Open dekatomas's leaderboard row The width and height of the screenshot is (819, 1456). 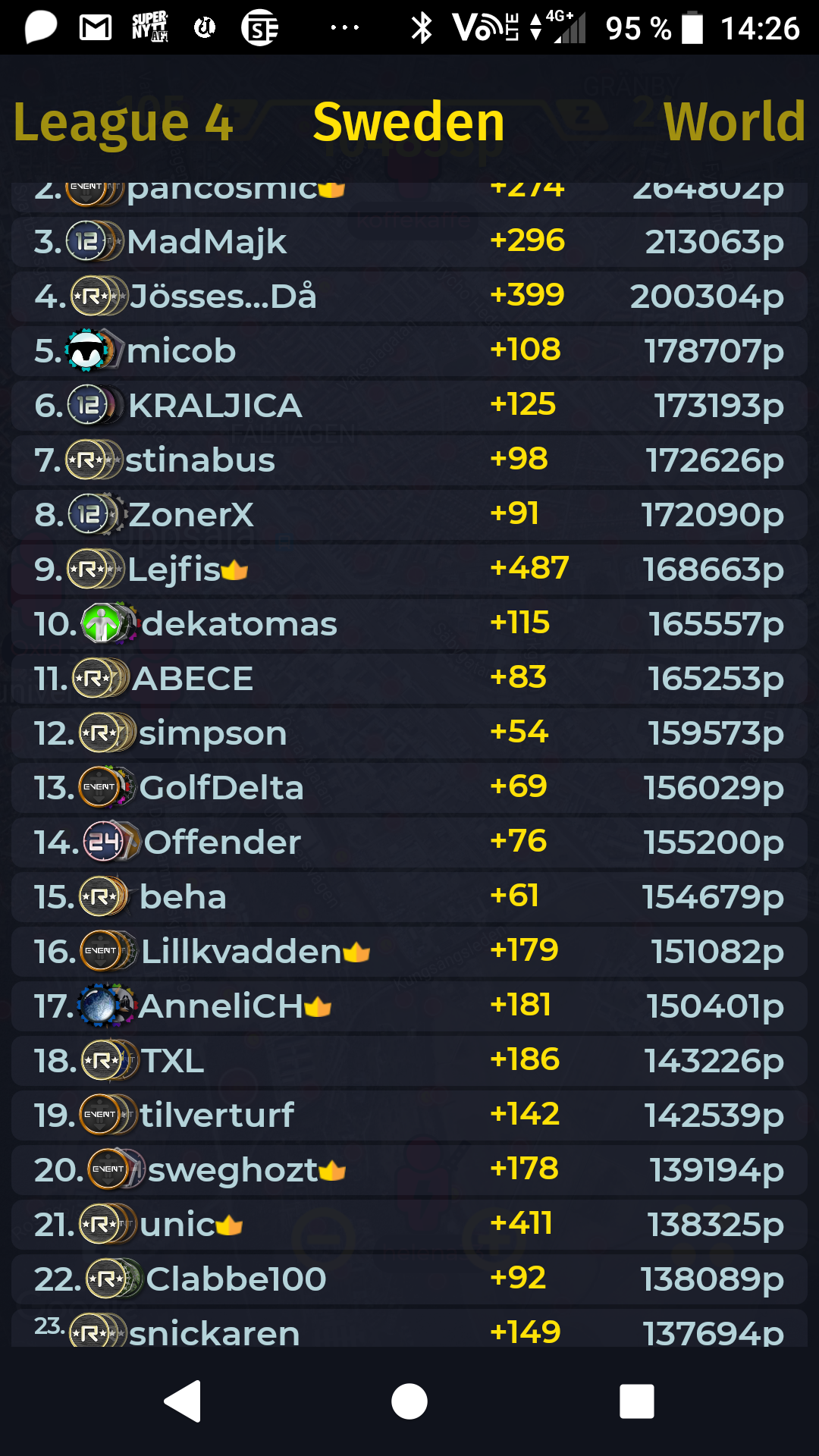point(409,624)
